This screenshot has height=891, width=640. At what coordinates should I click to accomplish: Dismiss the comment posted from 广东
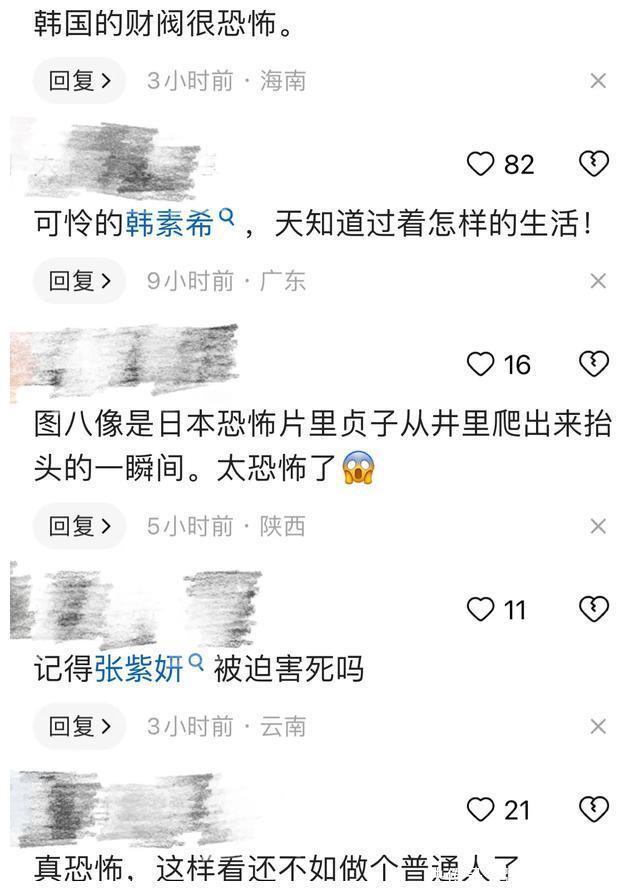[x=598, y=281]
